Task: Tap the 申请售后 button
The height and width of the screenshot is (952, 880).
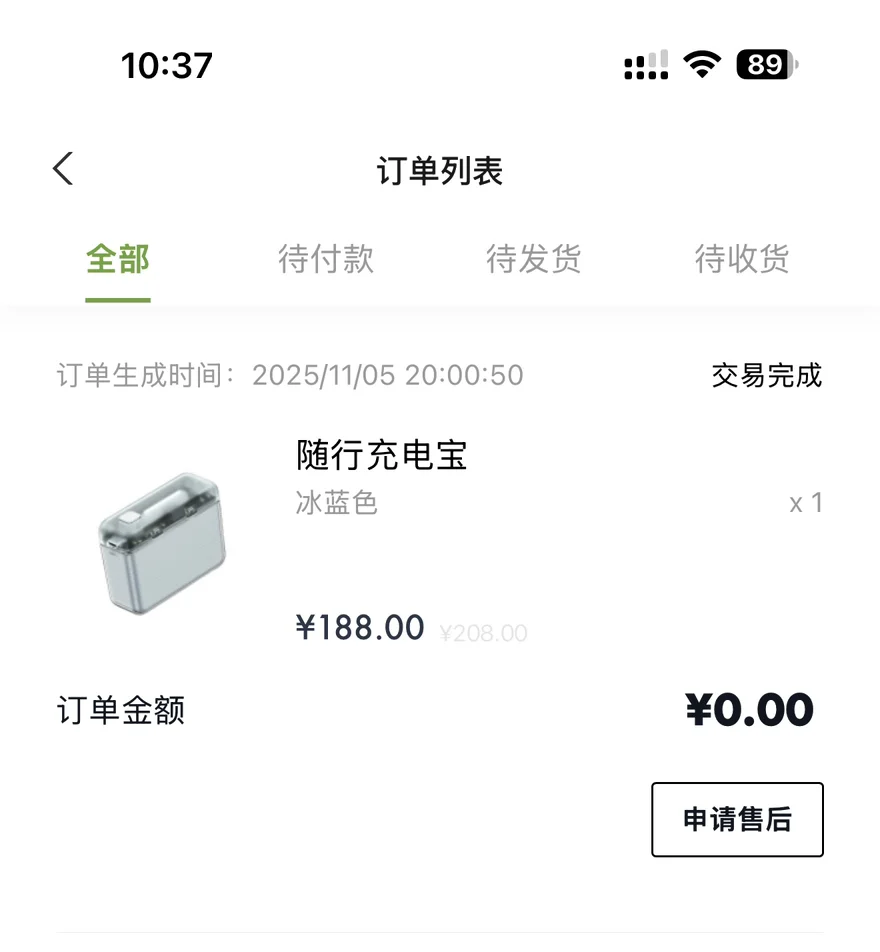Action: (737, 820)
